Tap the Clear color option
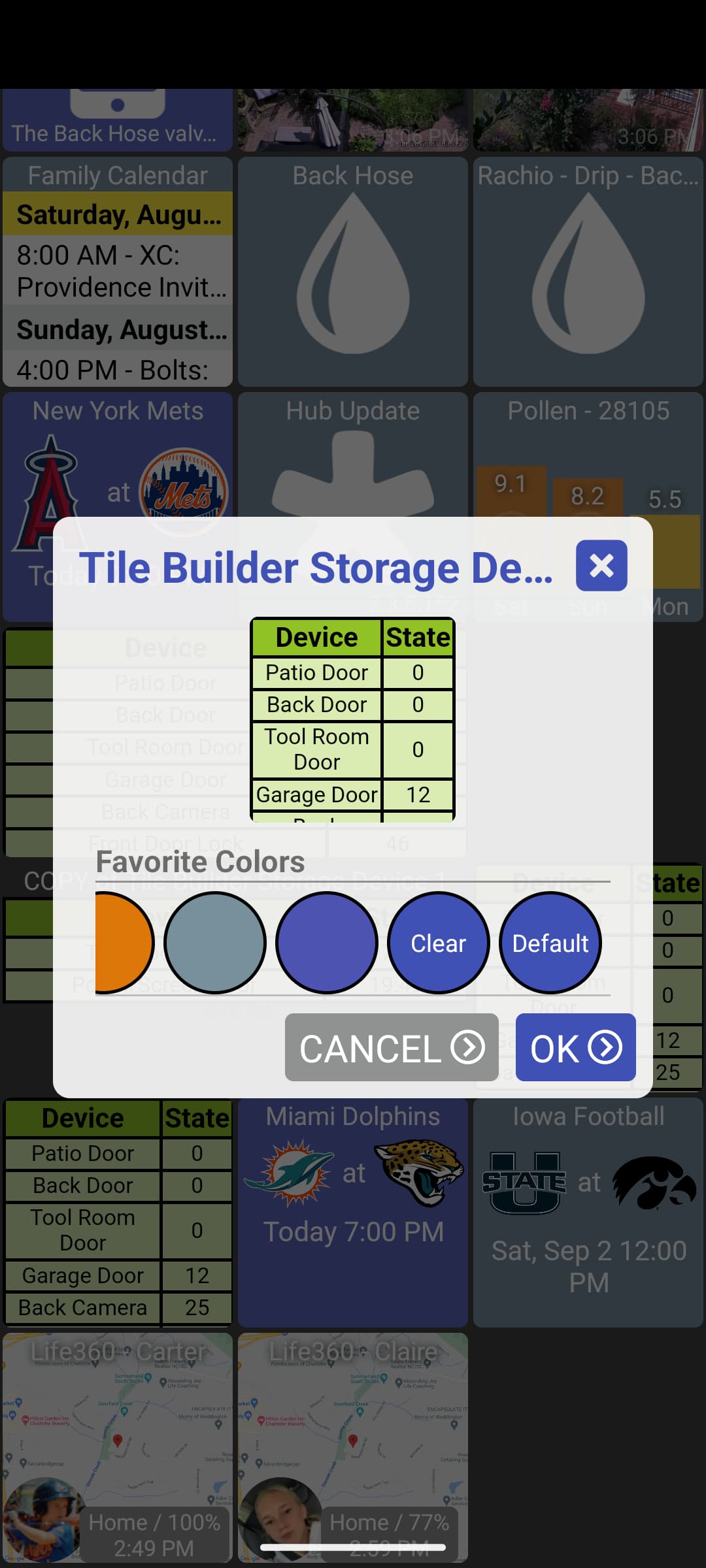 coord(439,943)
